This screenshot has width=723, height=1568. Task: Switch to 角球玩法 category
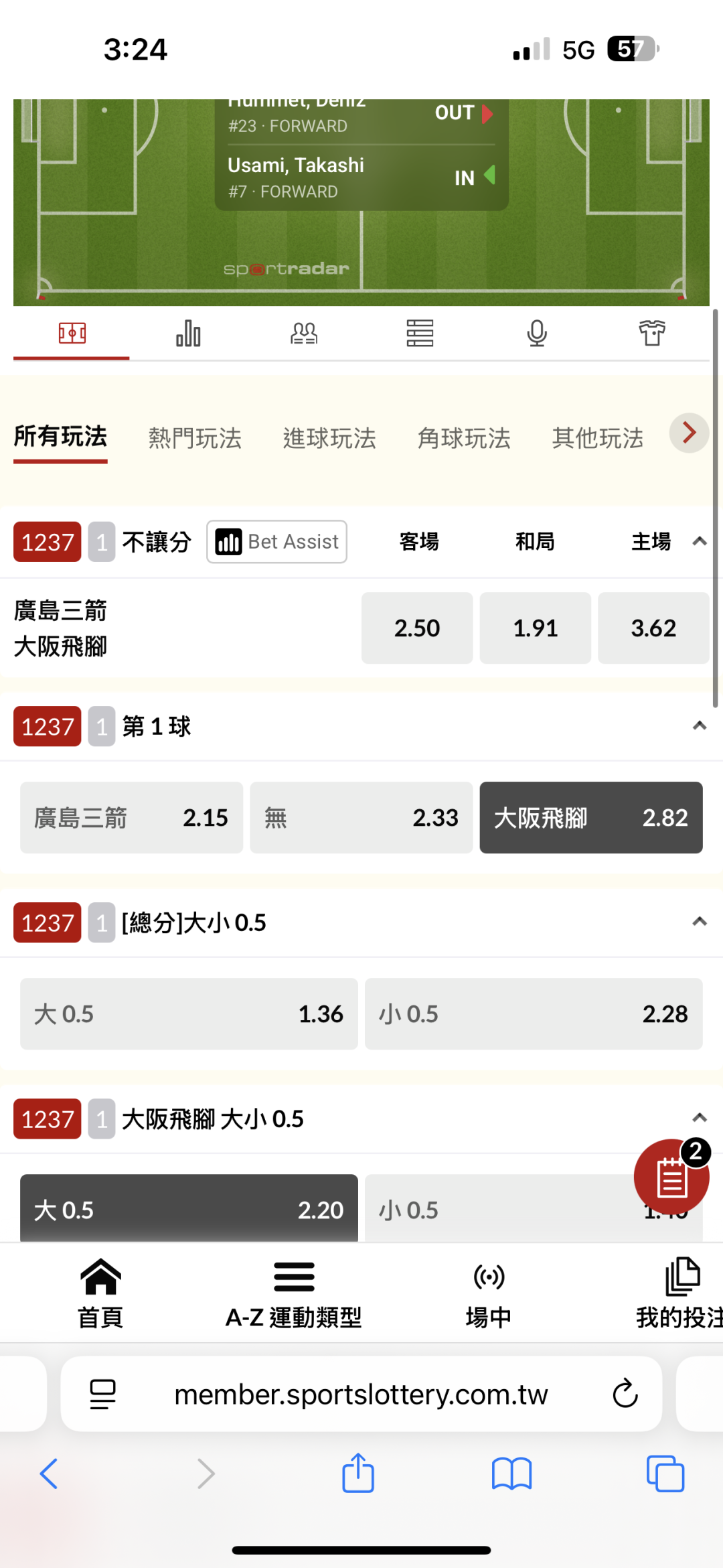point(464,438)
